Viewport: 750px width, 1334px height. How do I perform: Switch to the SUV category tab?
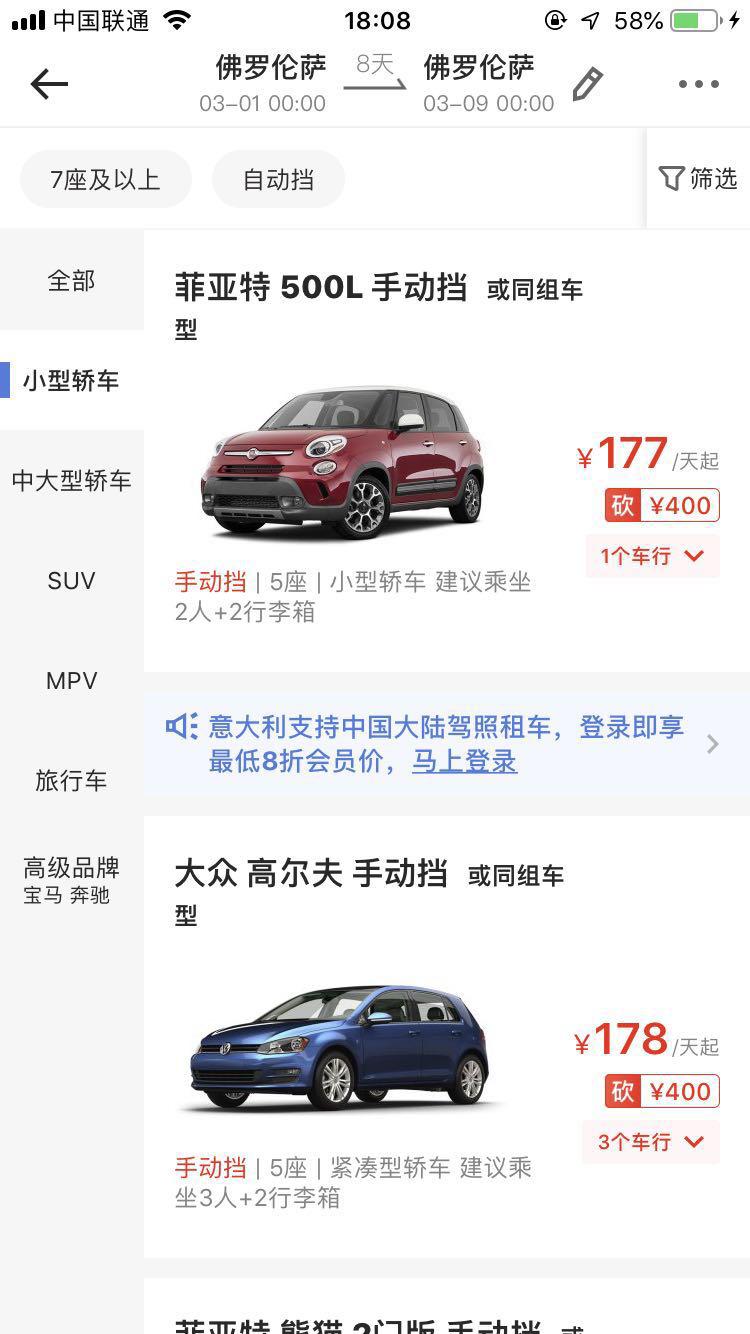[x=71, y=580]
